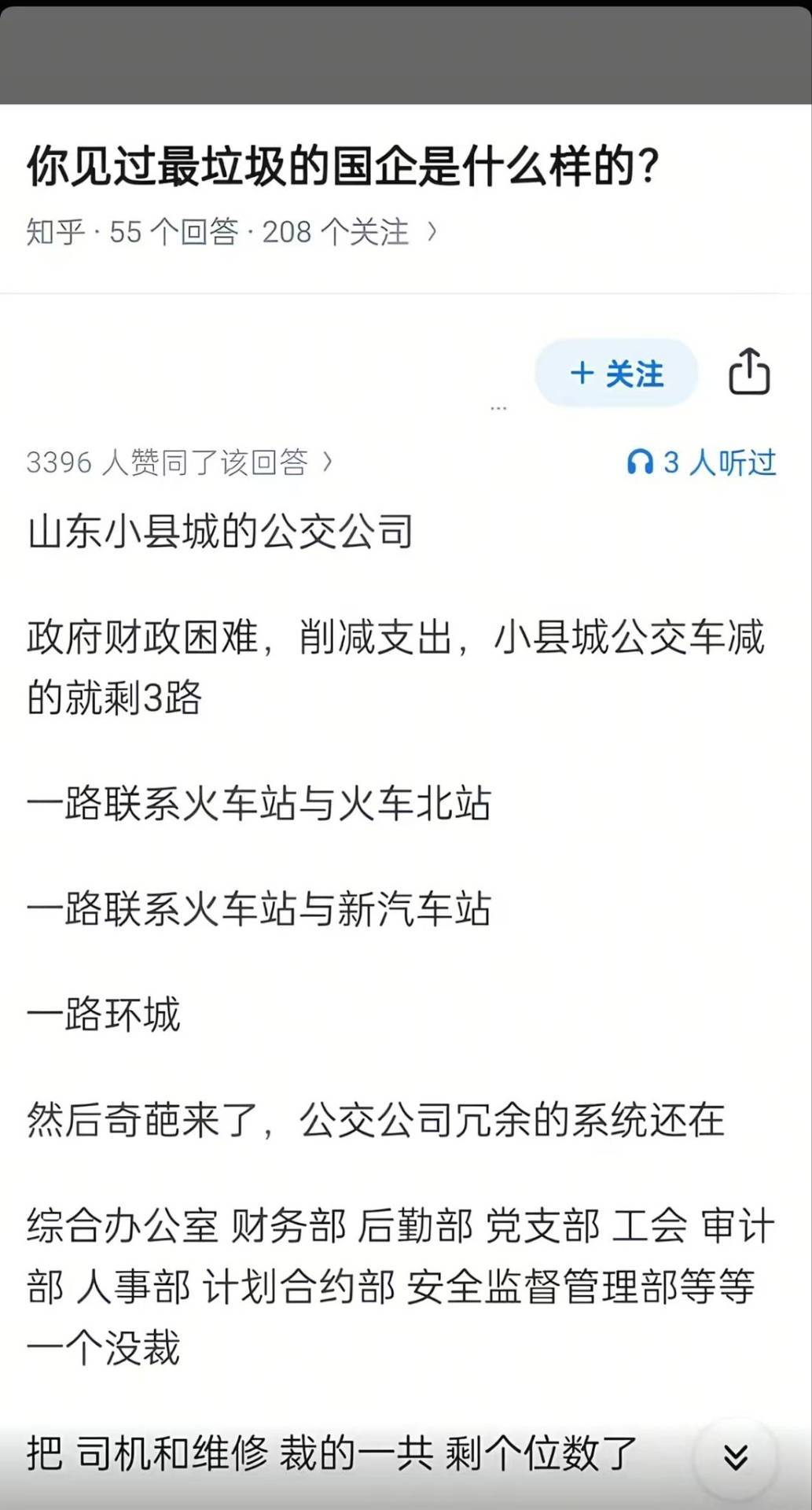Open the question's 55 answers link

[174, 233]
